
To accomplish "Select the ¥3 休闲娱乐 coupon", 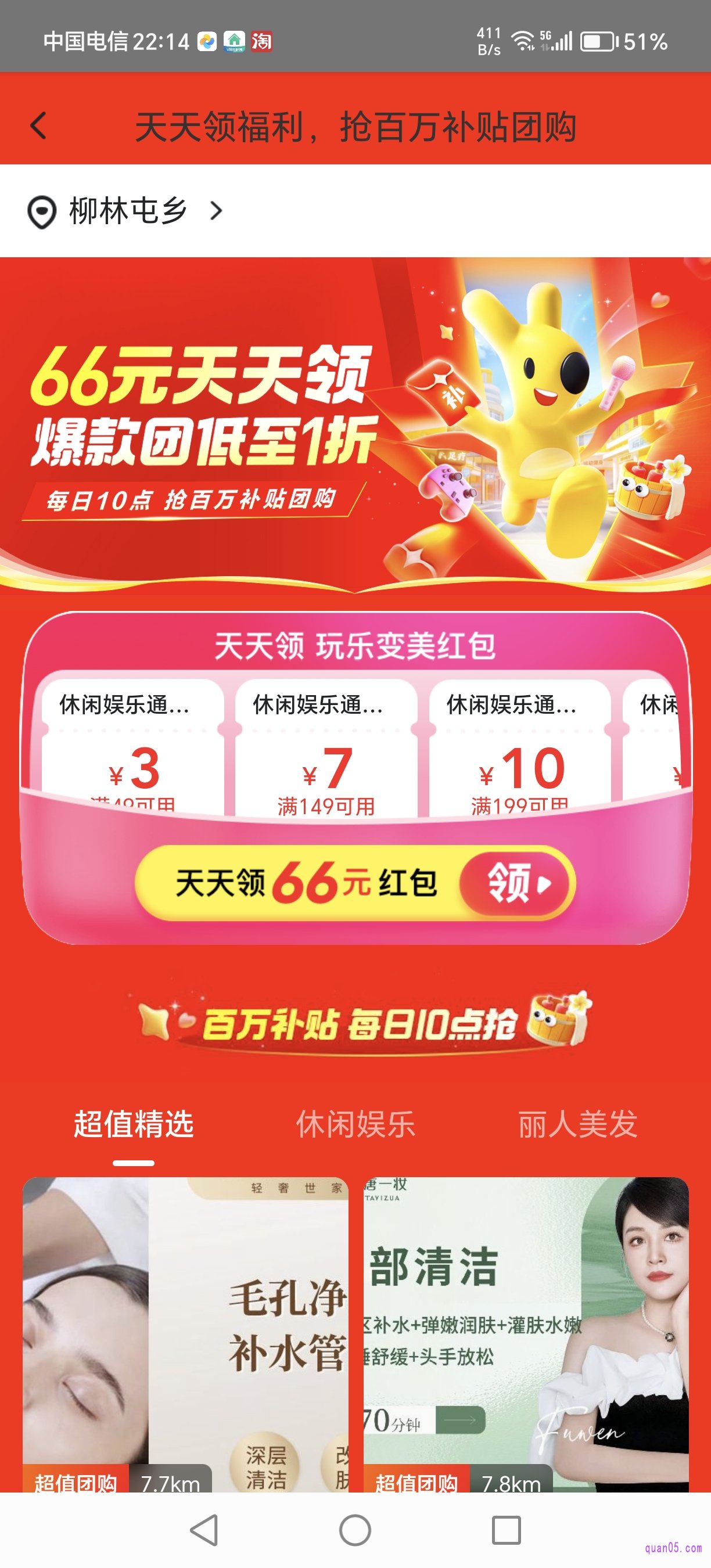I will coord(132,749).
